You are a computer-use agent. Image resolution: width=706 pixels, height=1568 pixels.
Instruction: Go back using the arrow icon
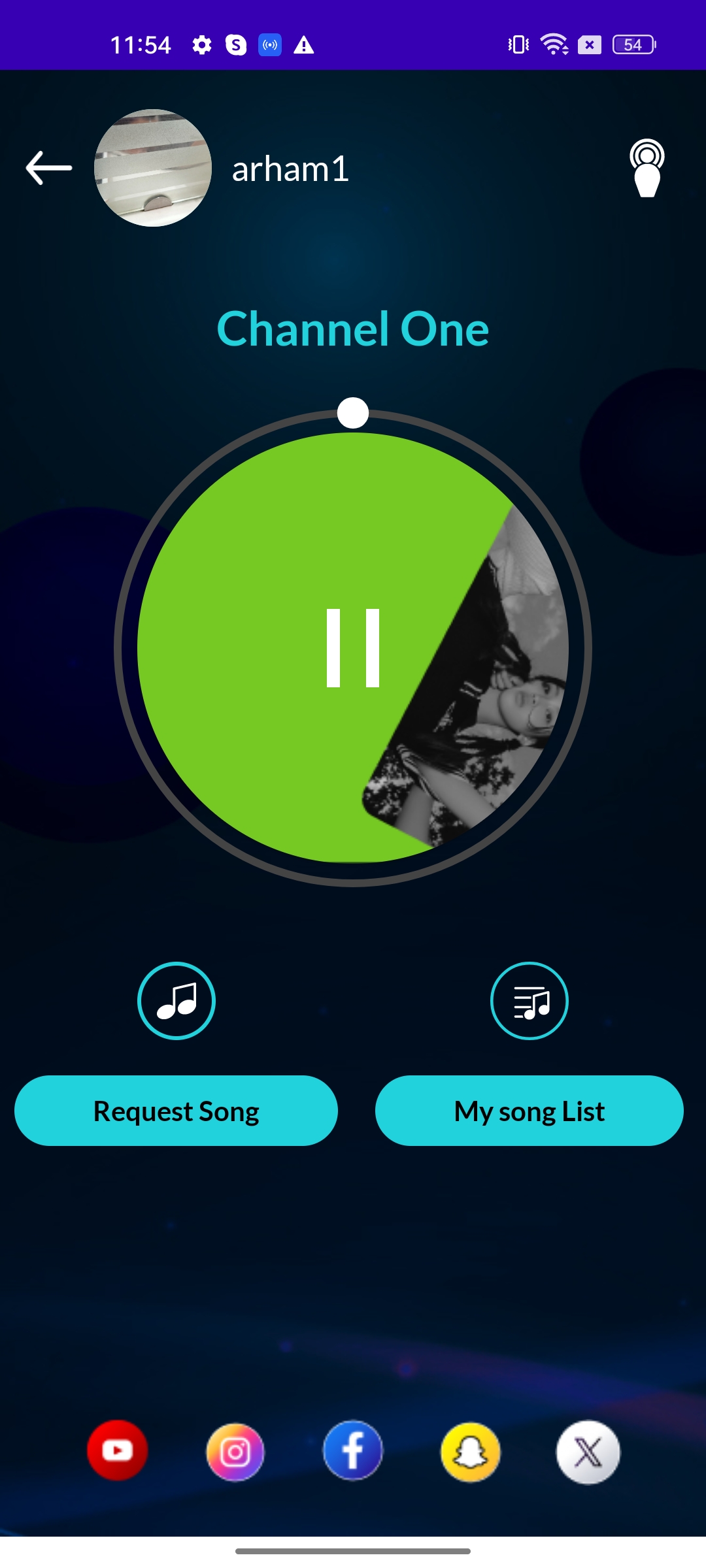pyautogui.click(x=49, y=168)
